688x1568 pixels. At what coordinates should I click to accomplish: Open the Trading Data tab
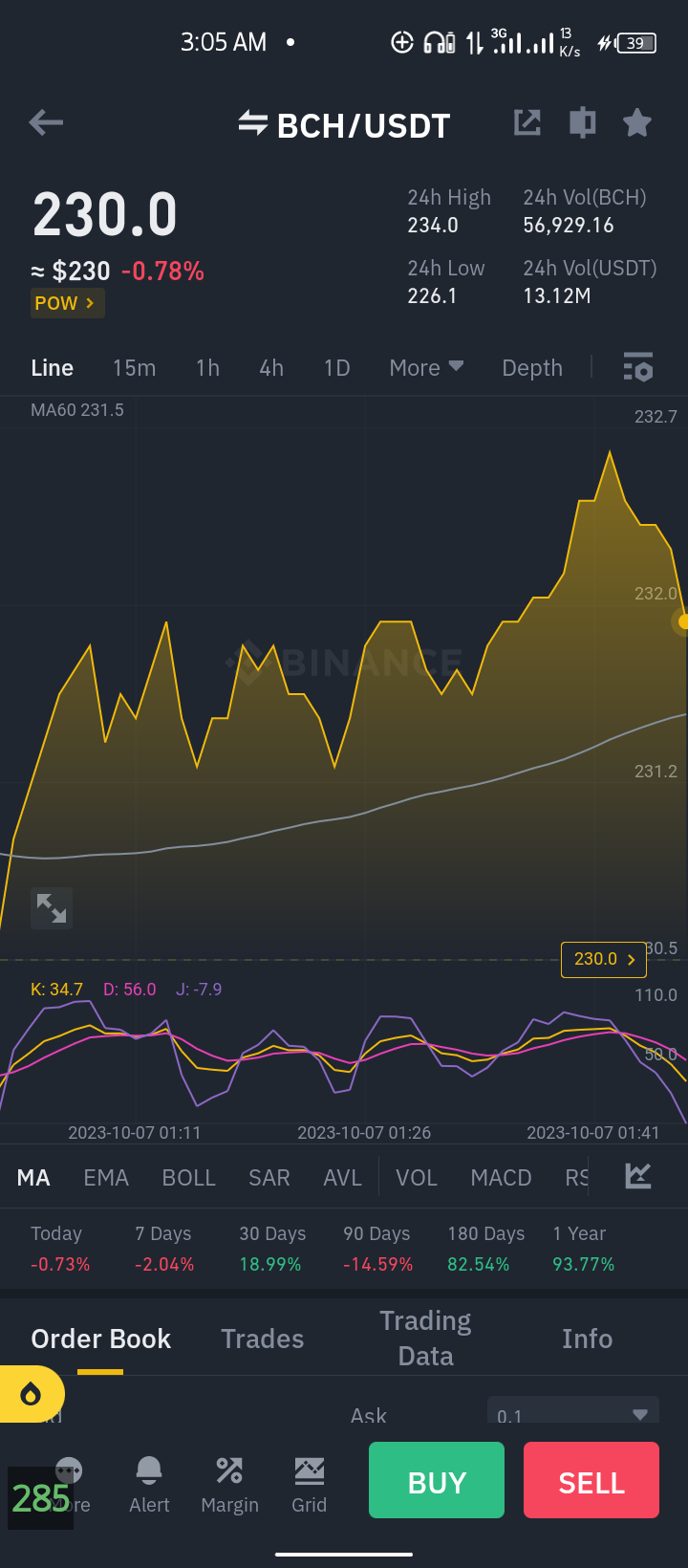426,1339
